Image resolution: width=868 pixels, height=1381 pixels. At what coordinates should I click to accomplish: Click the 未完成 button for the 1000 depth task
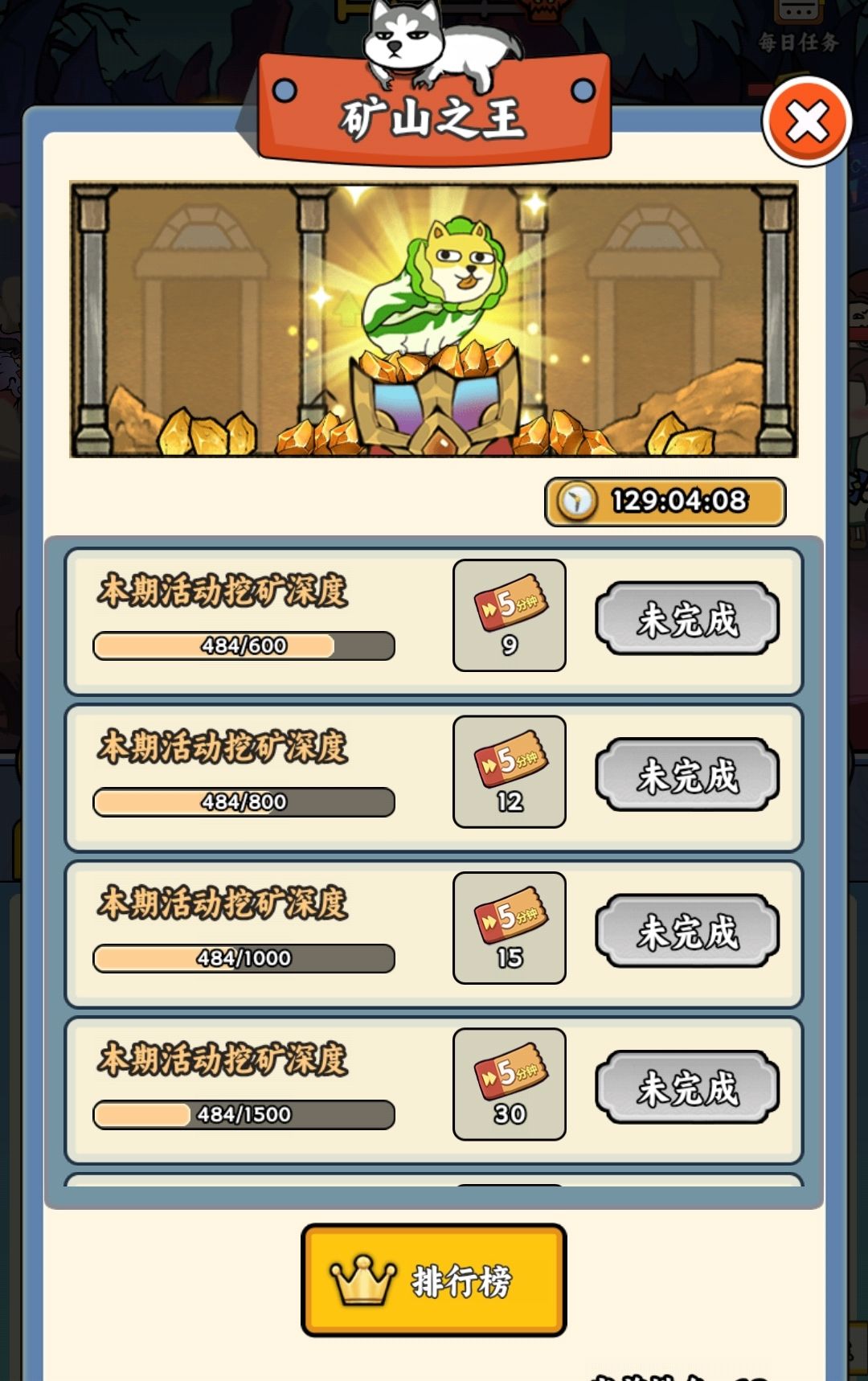click(x=687, y=928)
